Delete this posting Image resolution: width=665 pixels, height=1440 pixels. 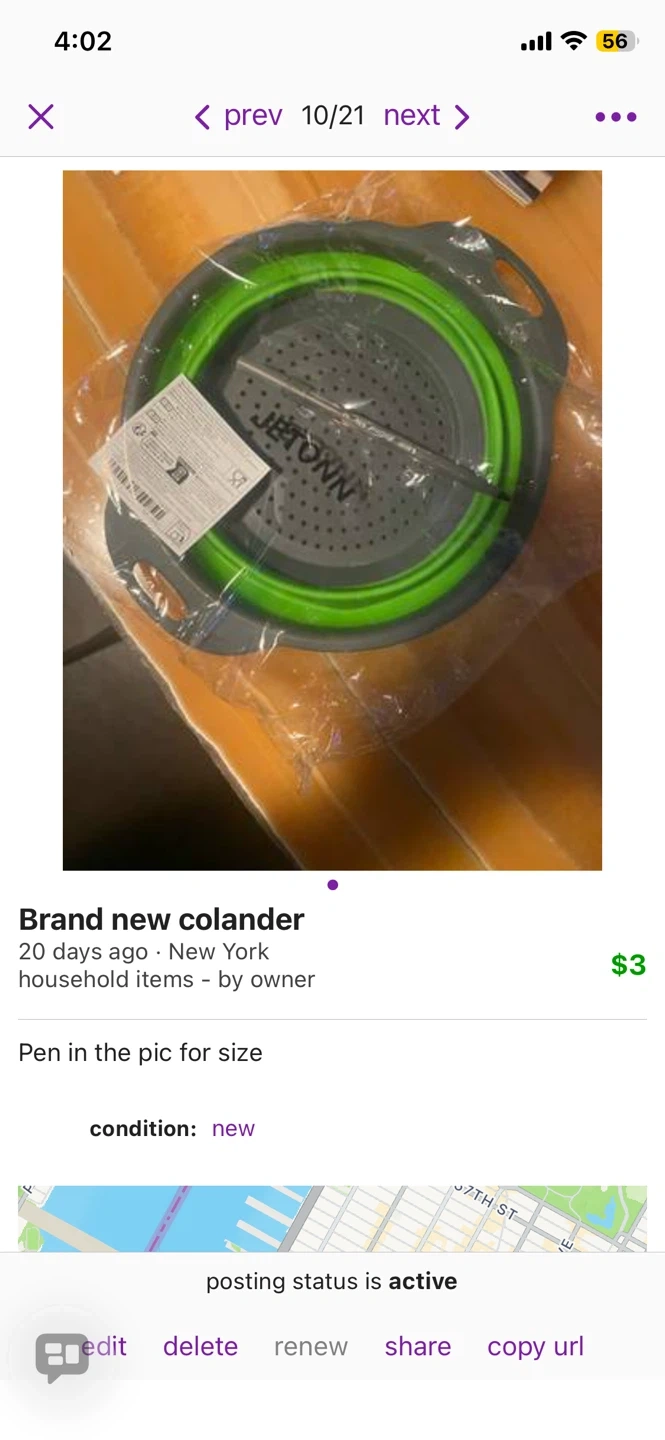200,1346
